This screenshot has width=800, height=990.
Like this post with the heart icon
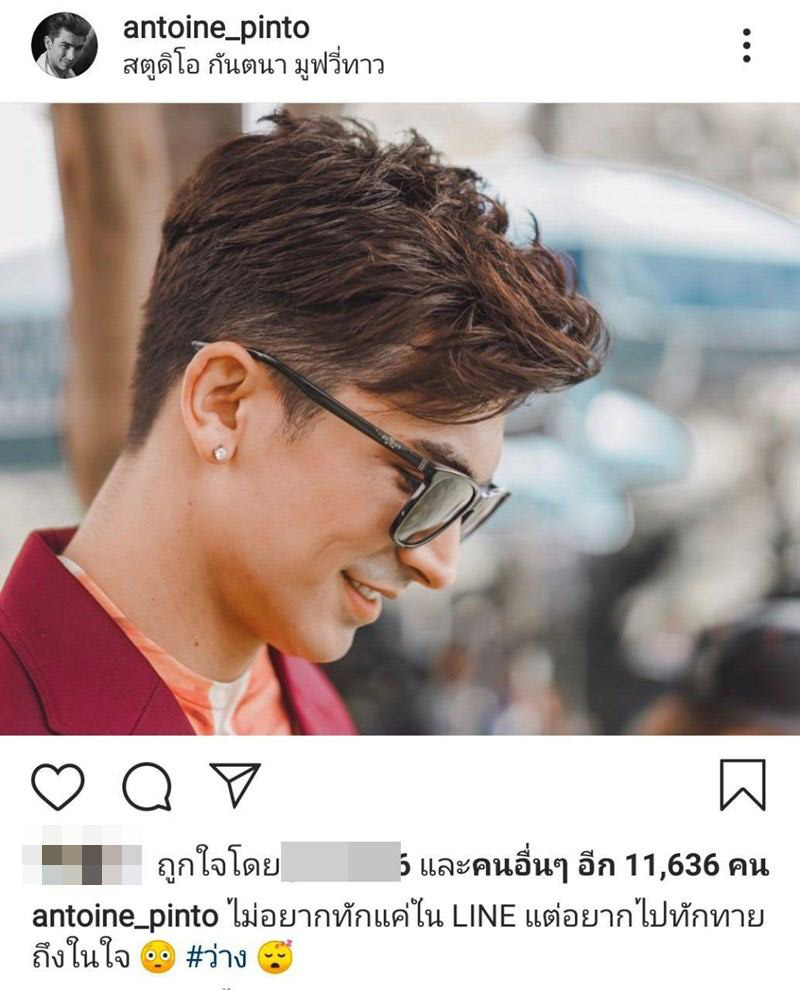[x=57, y=785]
